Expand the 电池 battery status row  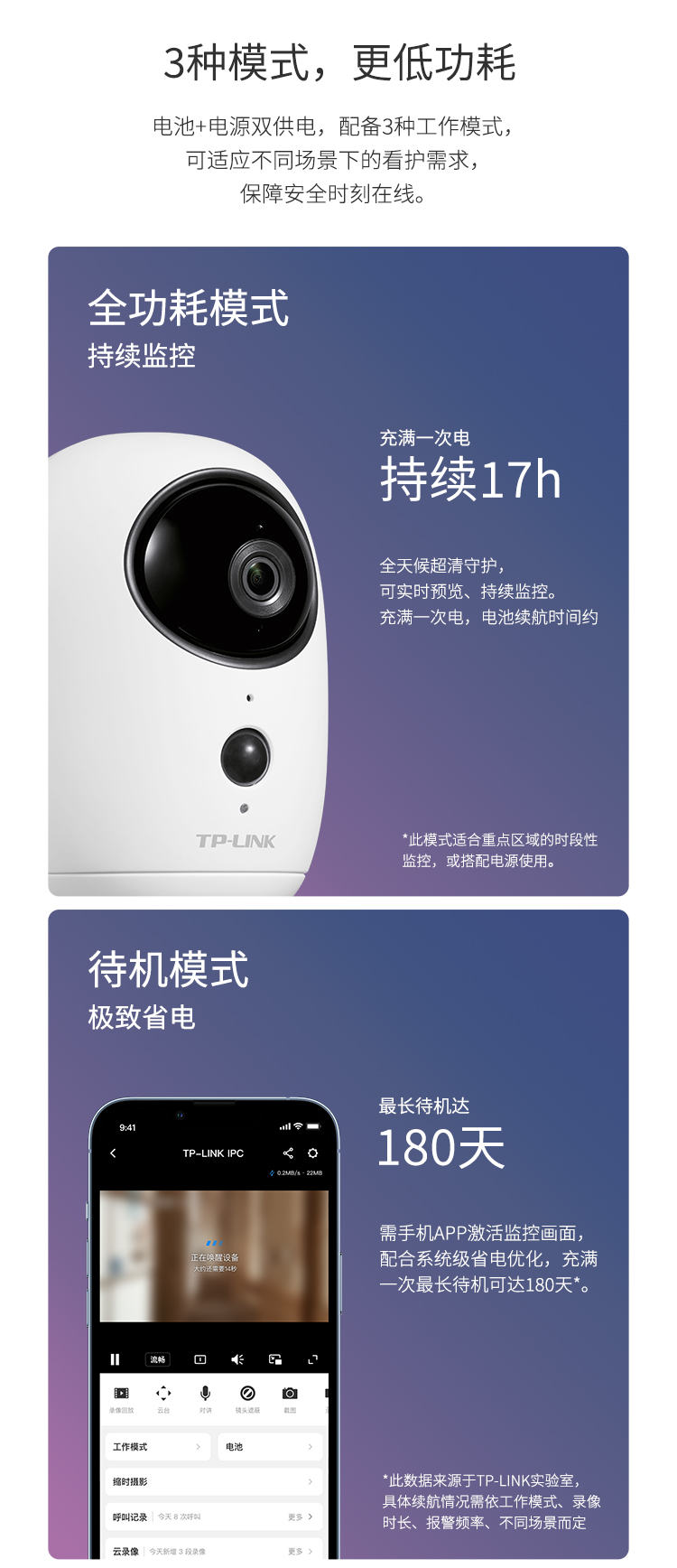coord(268,1447)
